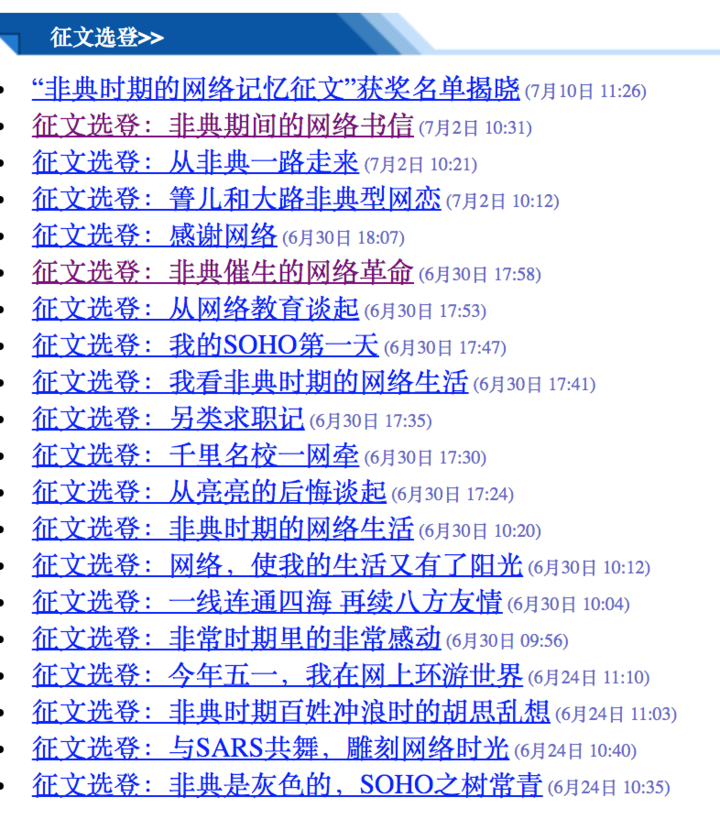The width and height of the screenshot is (720, 819).
Task: Open “非典时期的网络记忆征文”获奖名单揭晓 link
Action: 275,90
